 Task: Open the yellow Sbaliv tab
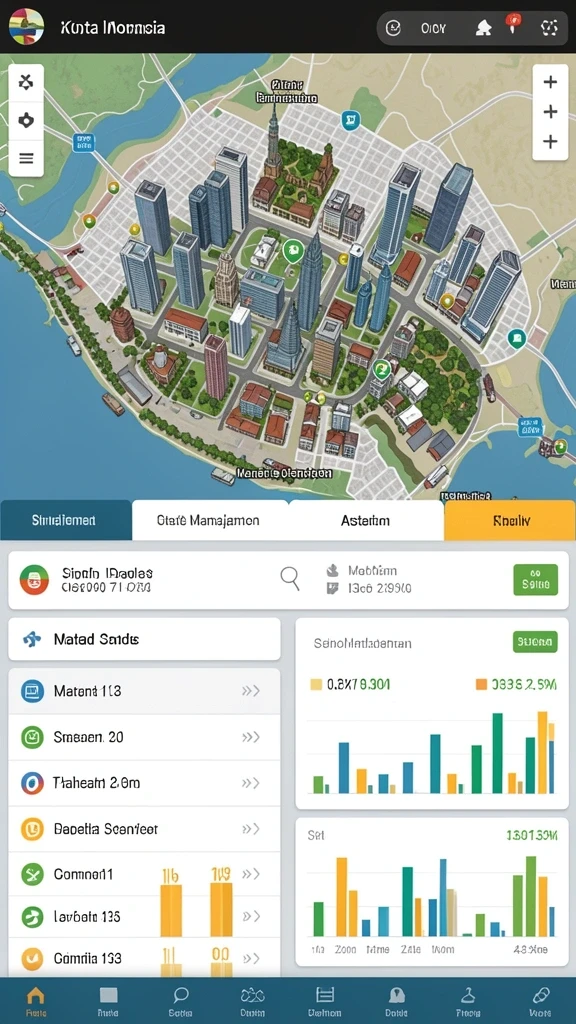[510, 520]
